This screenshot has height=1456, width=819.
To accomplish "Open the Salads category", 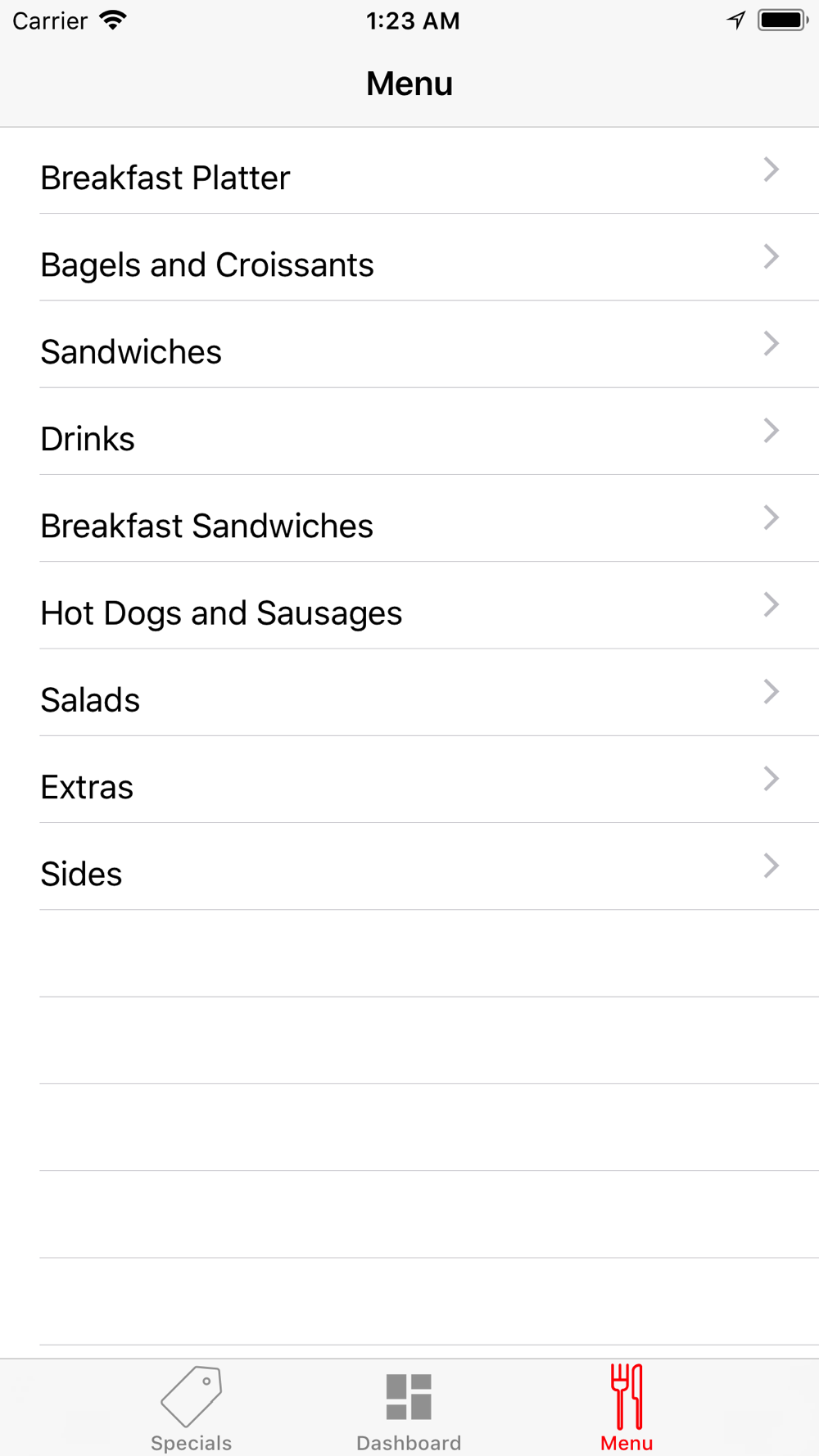I will (x=409, y=692).
